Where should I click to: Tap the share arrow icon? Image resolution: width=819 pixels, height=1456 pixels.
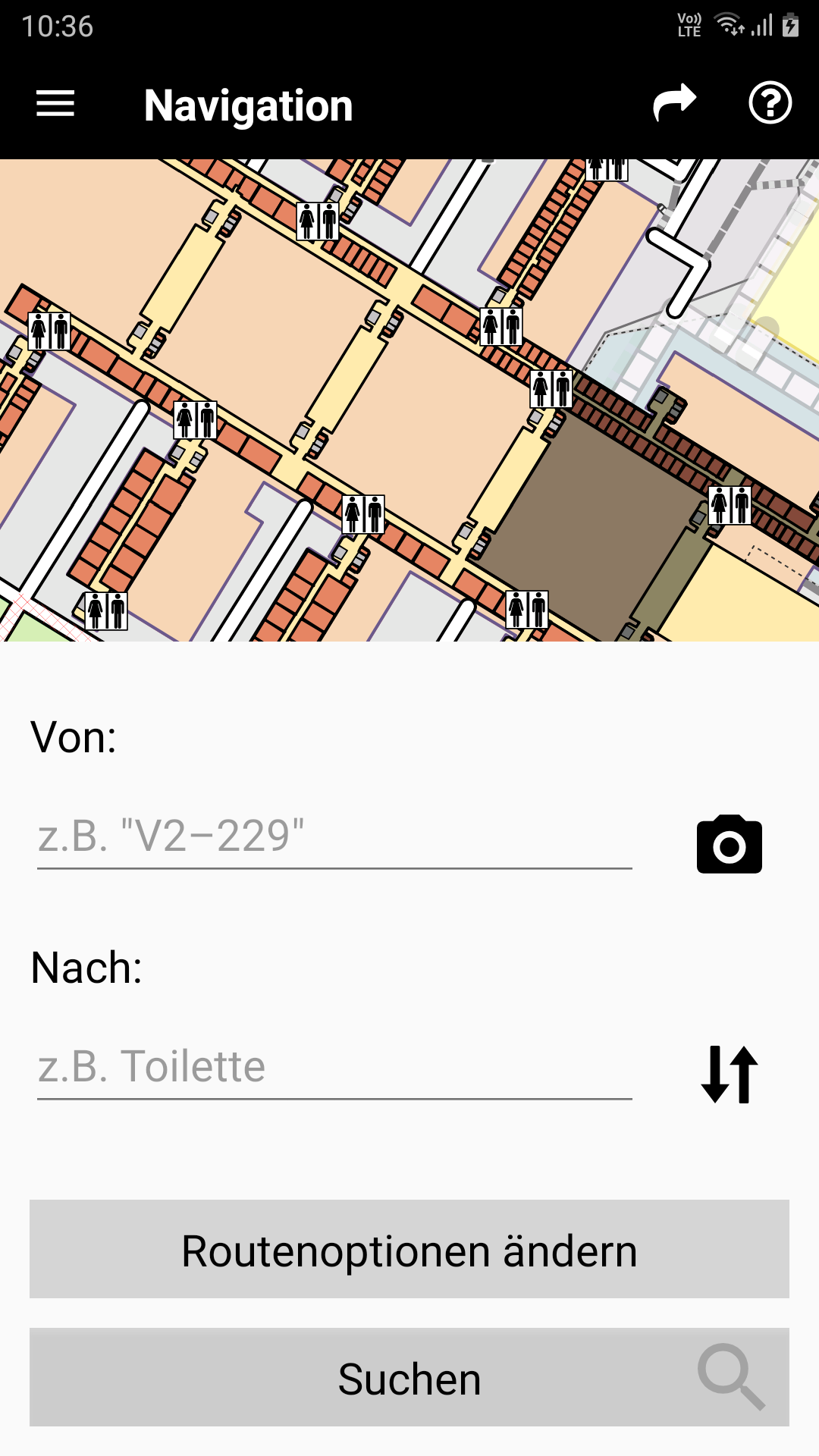[x=674, y=102]
